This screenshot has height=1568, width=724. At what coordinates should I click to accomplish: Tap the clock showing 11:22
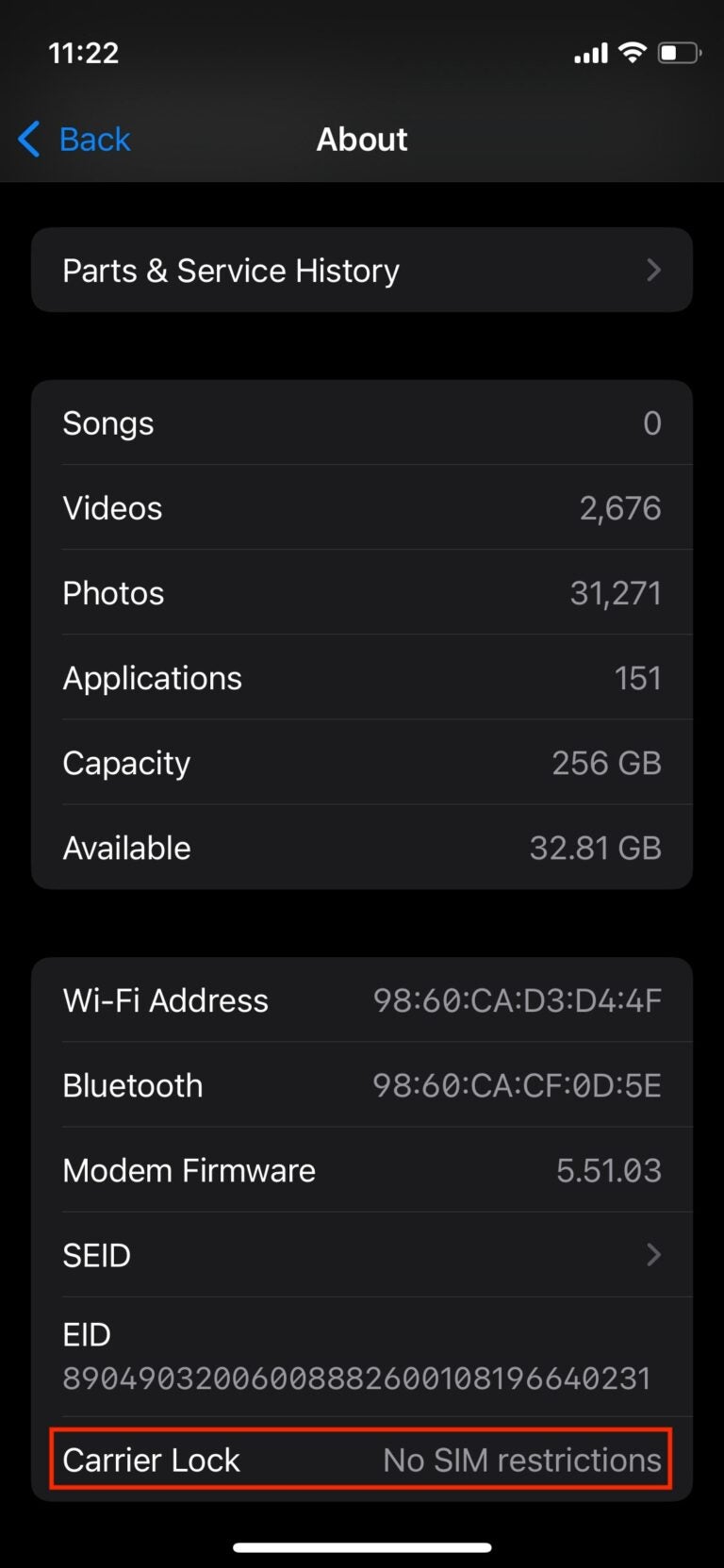pos(83,52)
